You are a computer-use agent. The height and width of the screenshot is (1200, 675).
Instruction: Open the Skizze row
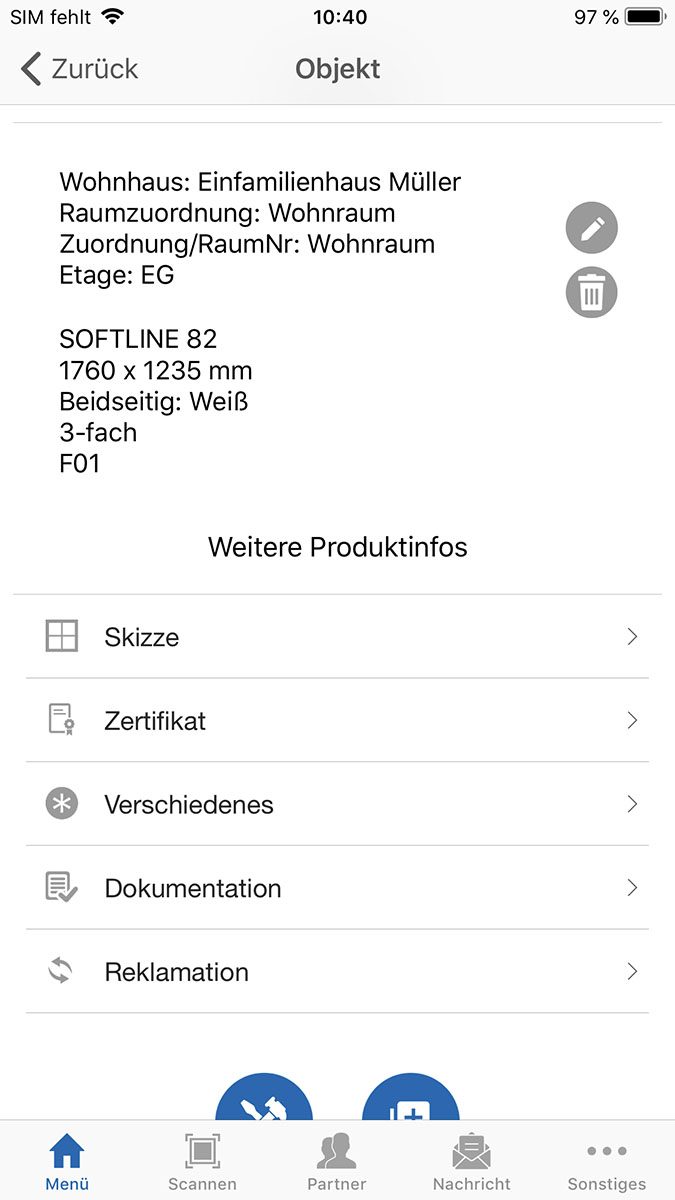(x=337, y=637)
